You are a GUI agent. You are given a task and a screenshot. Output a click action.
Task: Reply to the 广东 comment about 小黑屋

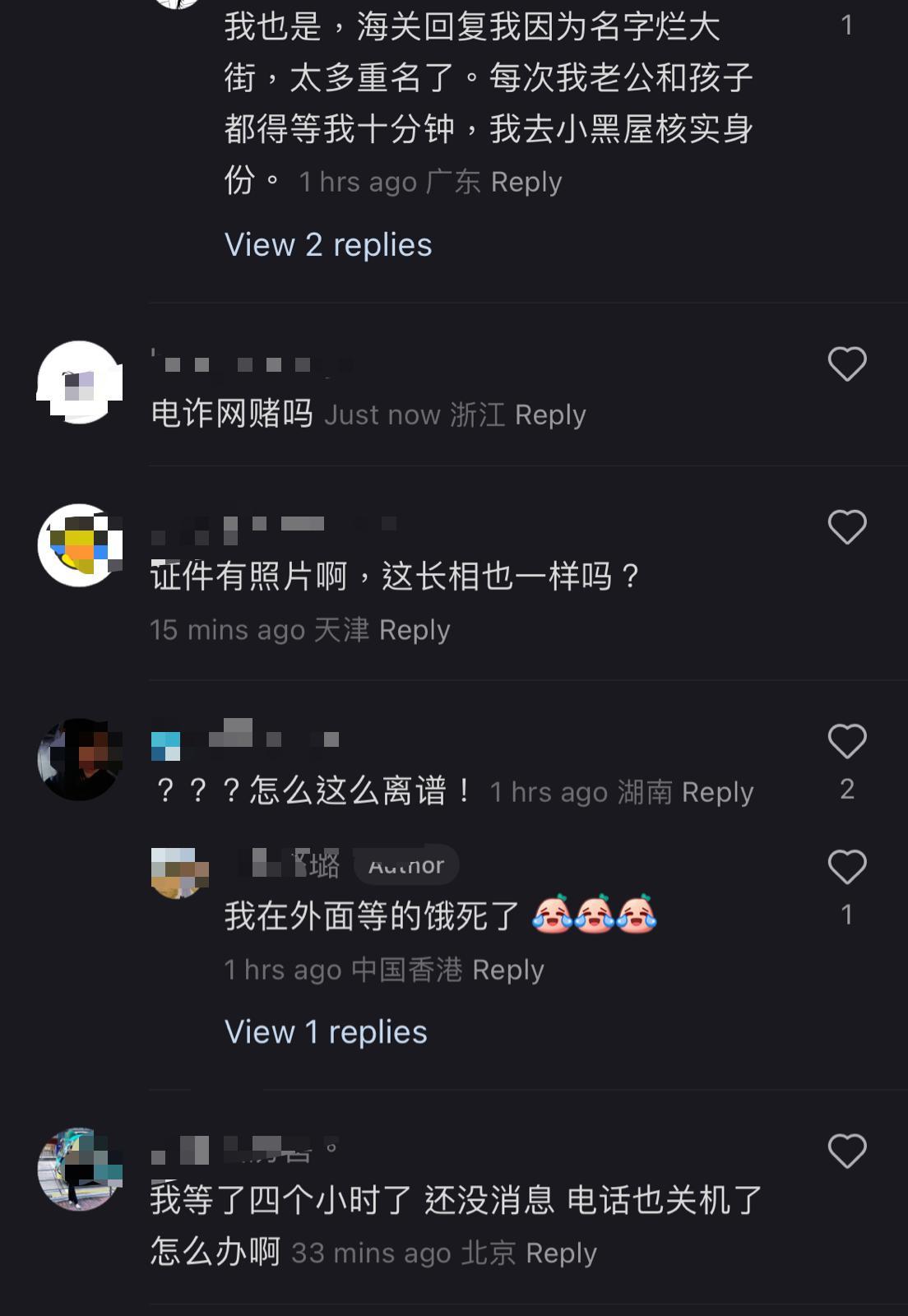526,182
